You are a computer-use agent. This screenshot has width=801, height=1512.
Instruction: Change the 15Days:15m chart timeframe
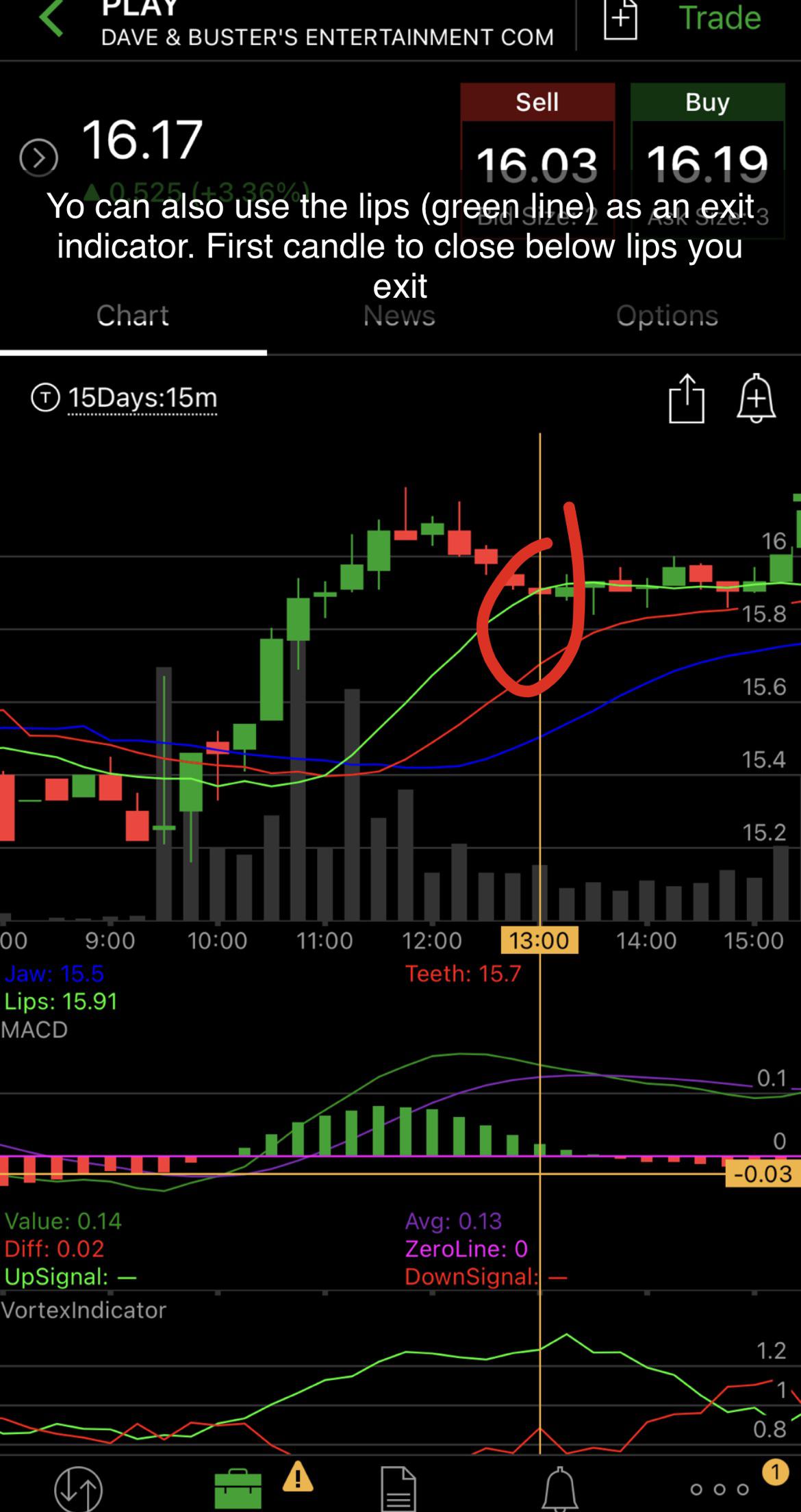142,398
